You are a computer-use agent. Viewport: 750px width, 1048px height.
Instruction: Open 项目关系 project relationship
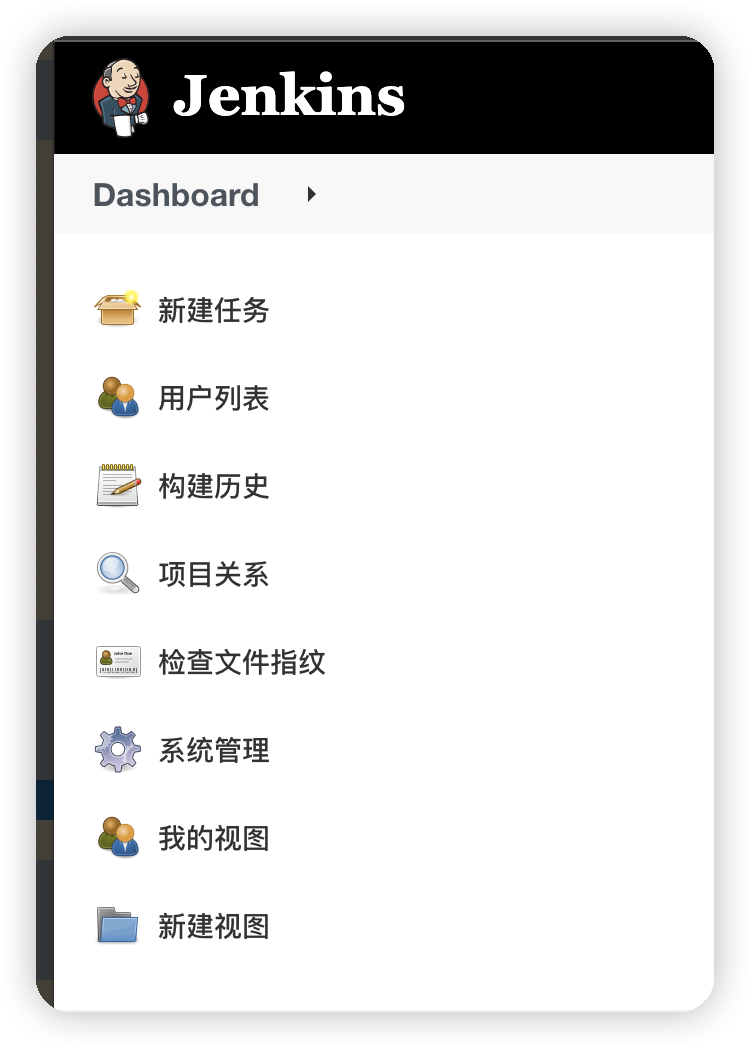pos(213,575)
